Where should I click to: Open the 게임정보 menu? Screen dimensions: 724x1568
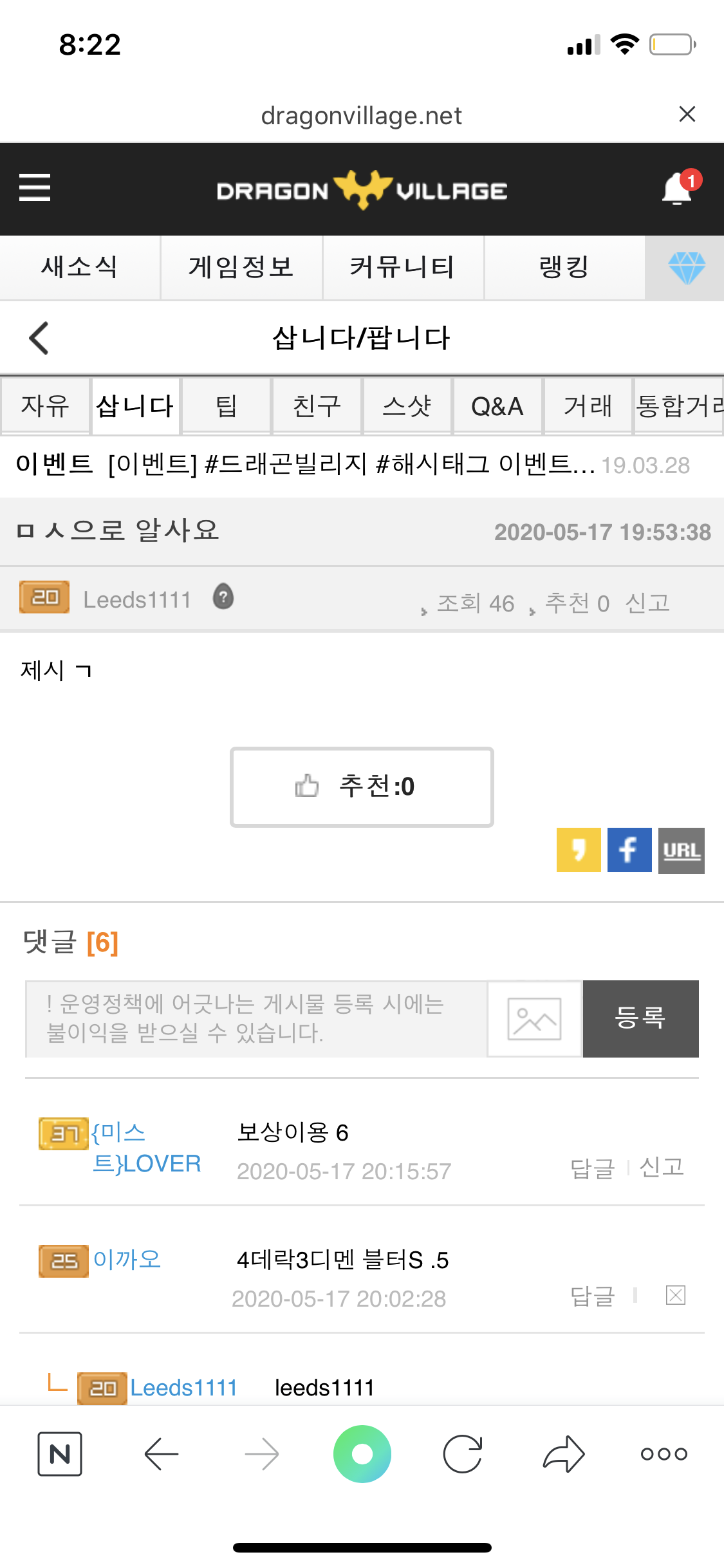[x=241, y=267]
